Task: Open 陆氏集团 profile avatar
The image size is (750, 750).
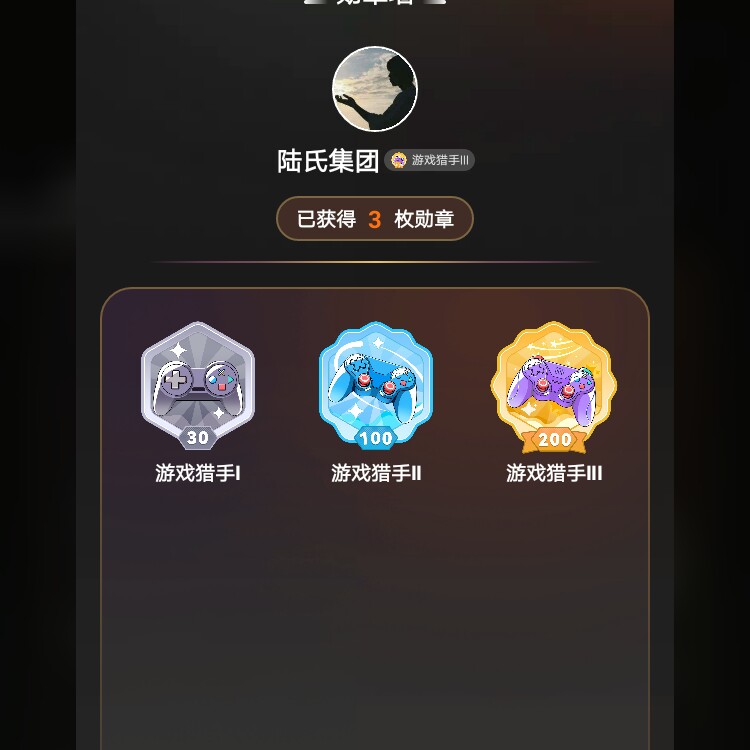Action: (375, 89)
